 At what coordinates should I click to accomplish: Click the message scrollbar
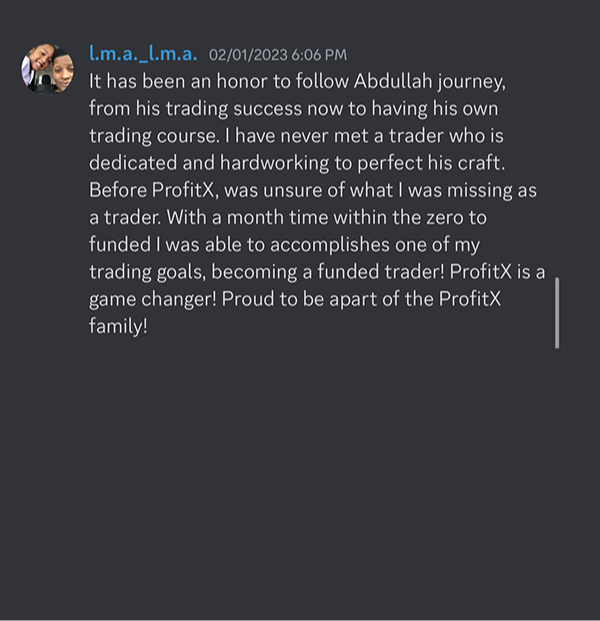click(557, 313)
